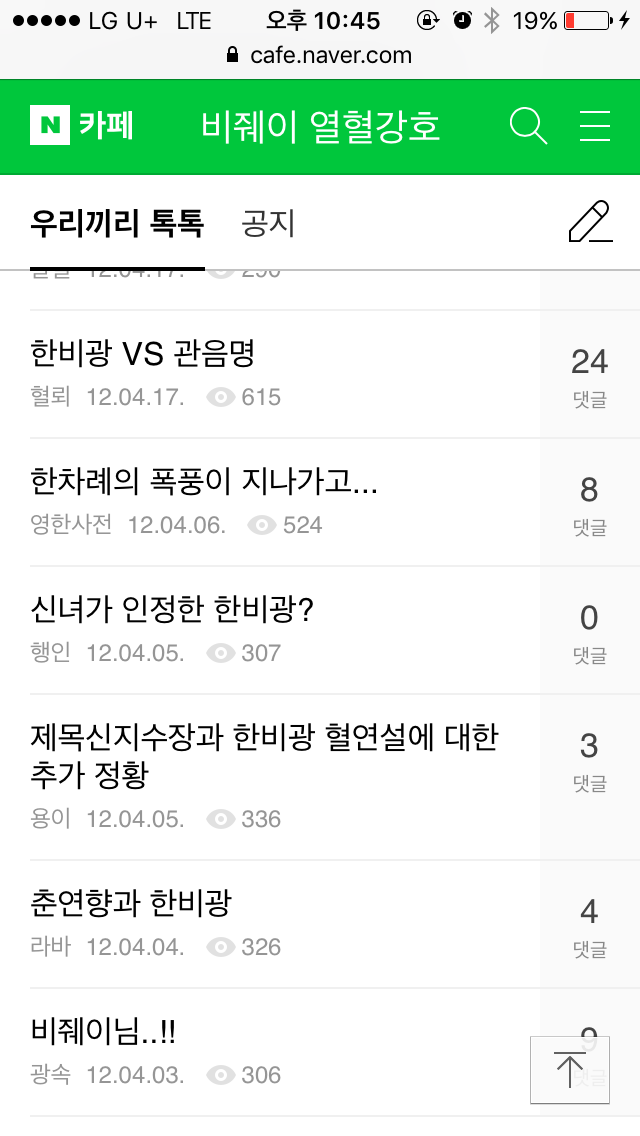Open the hamburger menu
This screenshot has height=1136, width=640.
point(595,127)
